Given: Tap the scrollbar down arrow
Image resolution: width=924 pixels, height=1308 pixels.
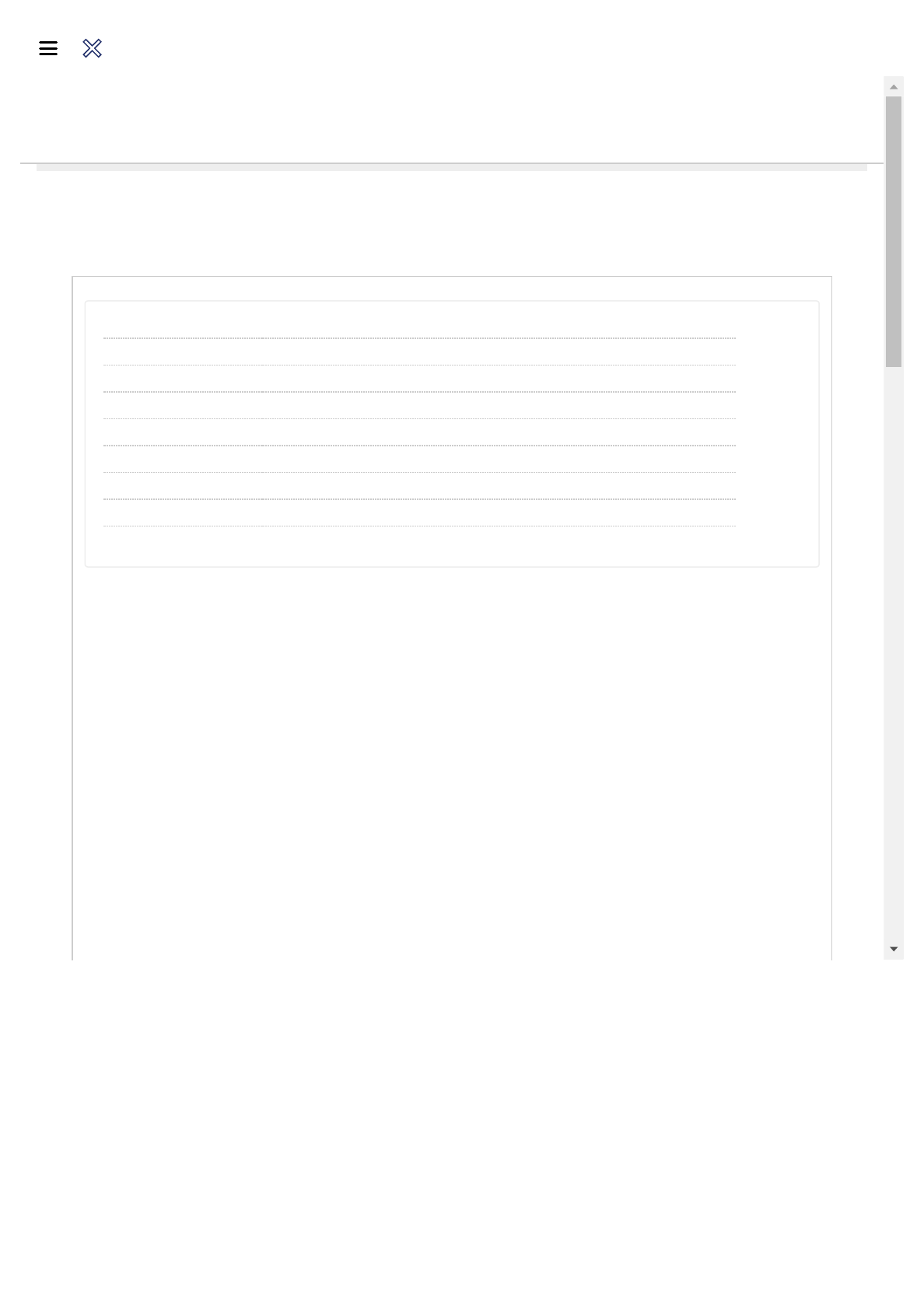Looking at the screenshot, I should coord(894,949).
